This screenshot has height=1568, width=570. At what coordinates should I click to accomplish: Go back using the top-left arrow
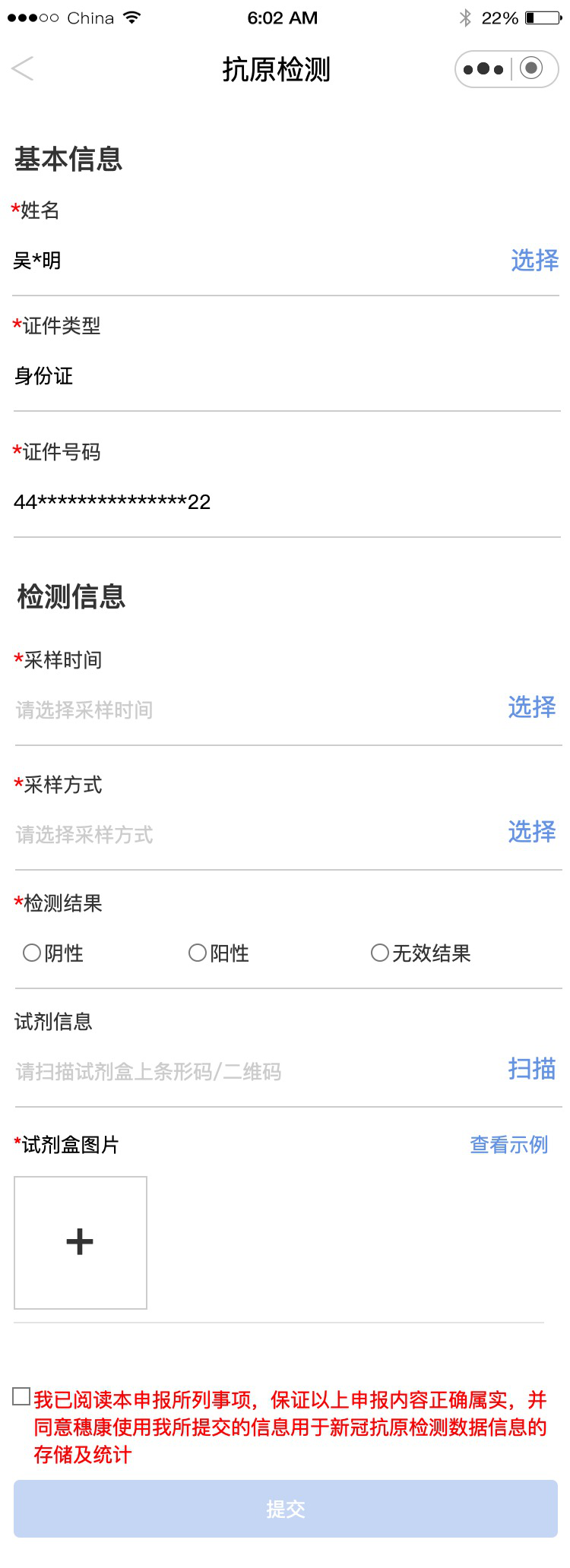pyautogui.click(x=23, y=69)
